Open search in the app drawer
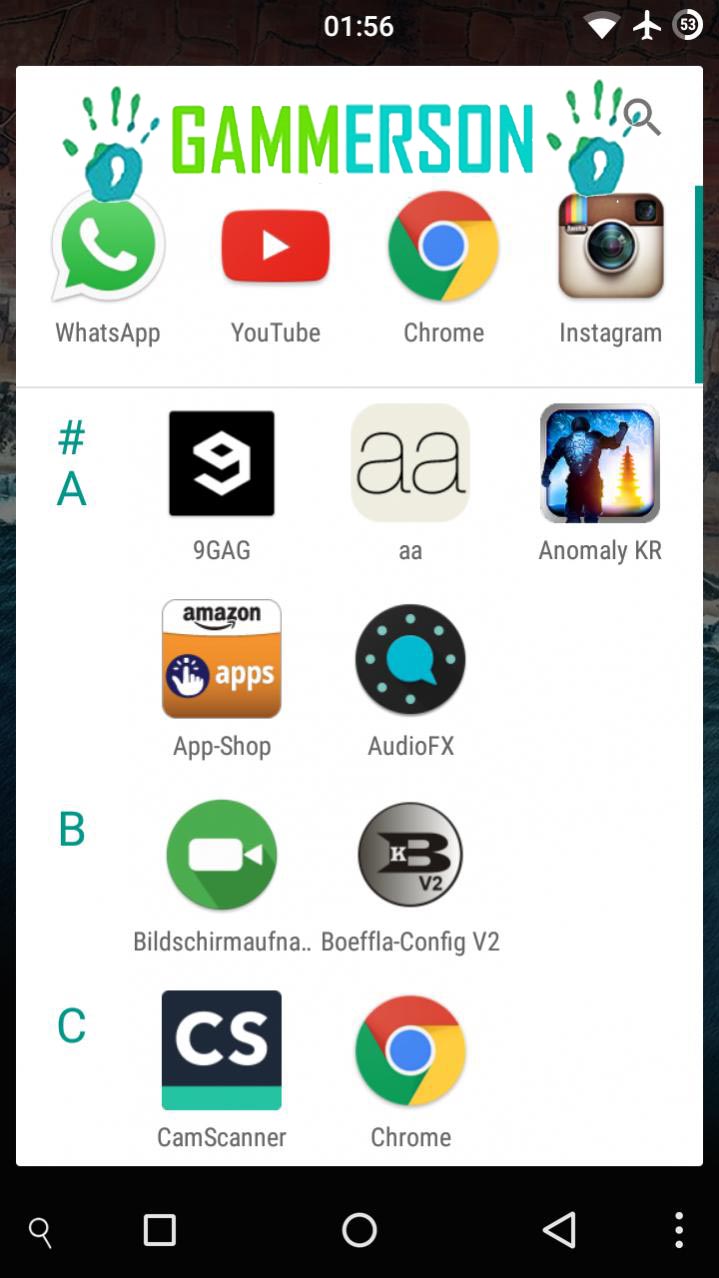Screen dimensions: 719x1278 click(642, 118)
